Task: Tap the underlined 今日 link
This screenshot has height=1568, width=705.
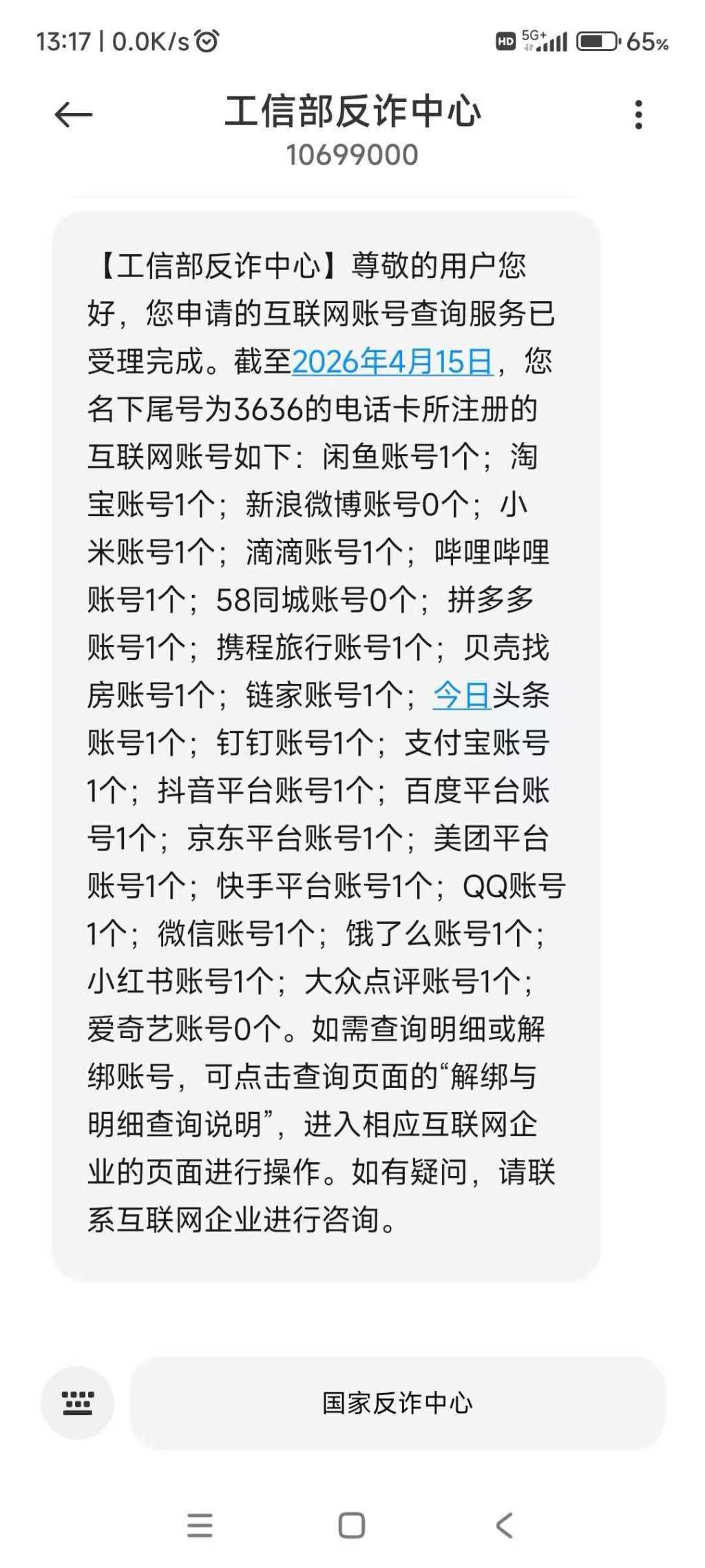Action: 461,695
